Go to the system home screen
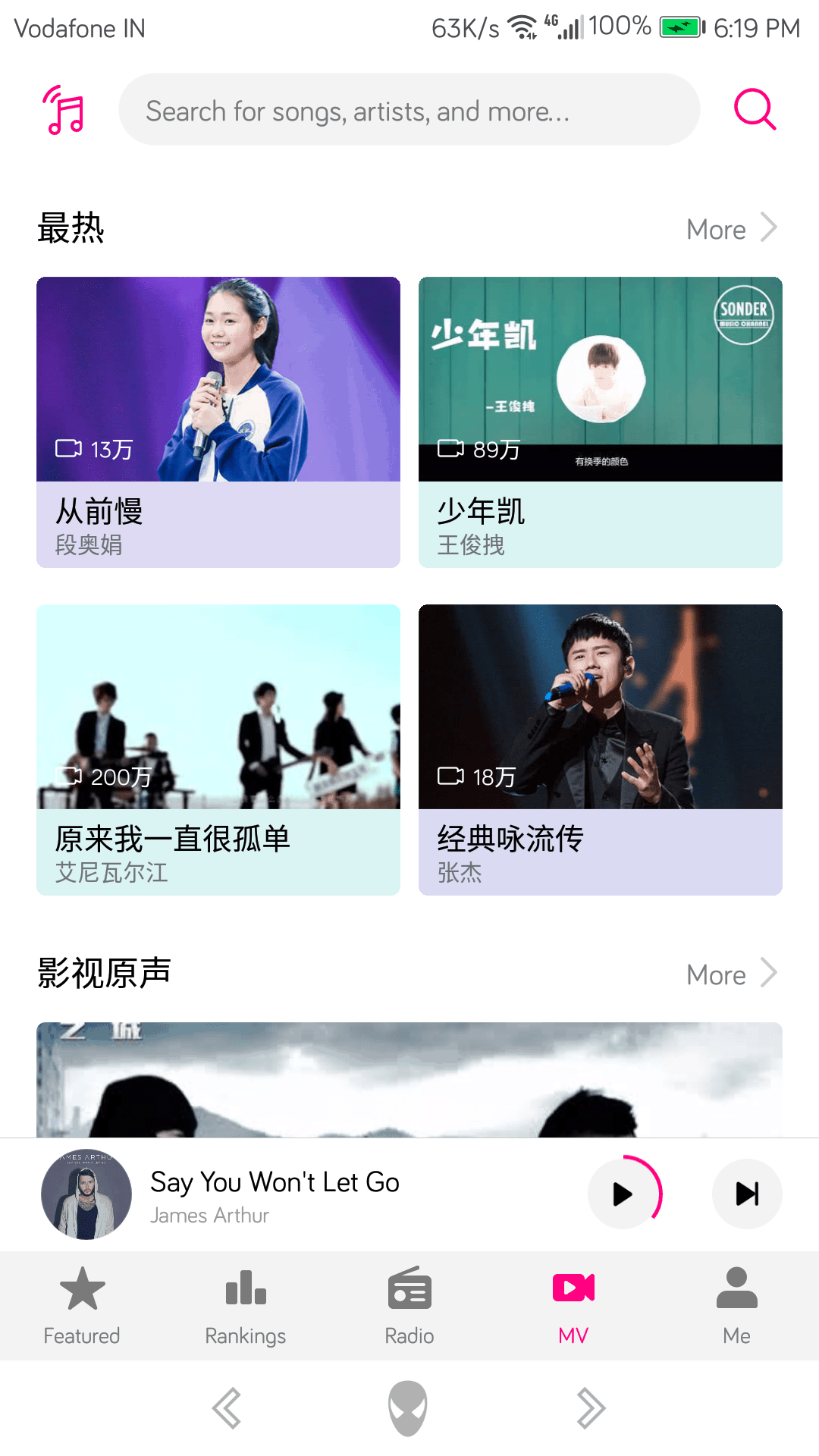 [x=408, y=1408]
